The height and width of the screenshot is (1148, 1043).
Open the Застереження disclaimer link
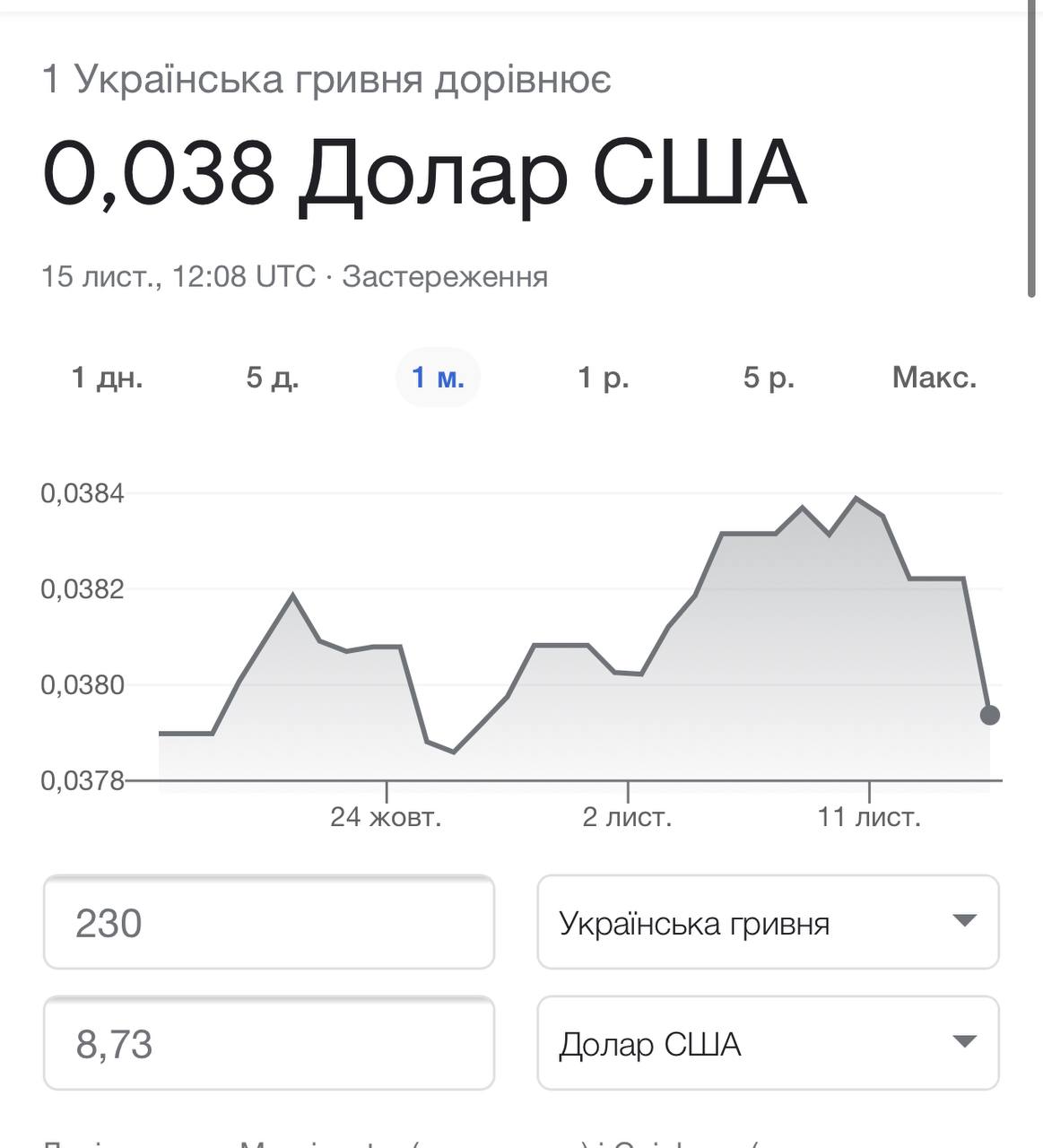coord(445,276)
